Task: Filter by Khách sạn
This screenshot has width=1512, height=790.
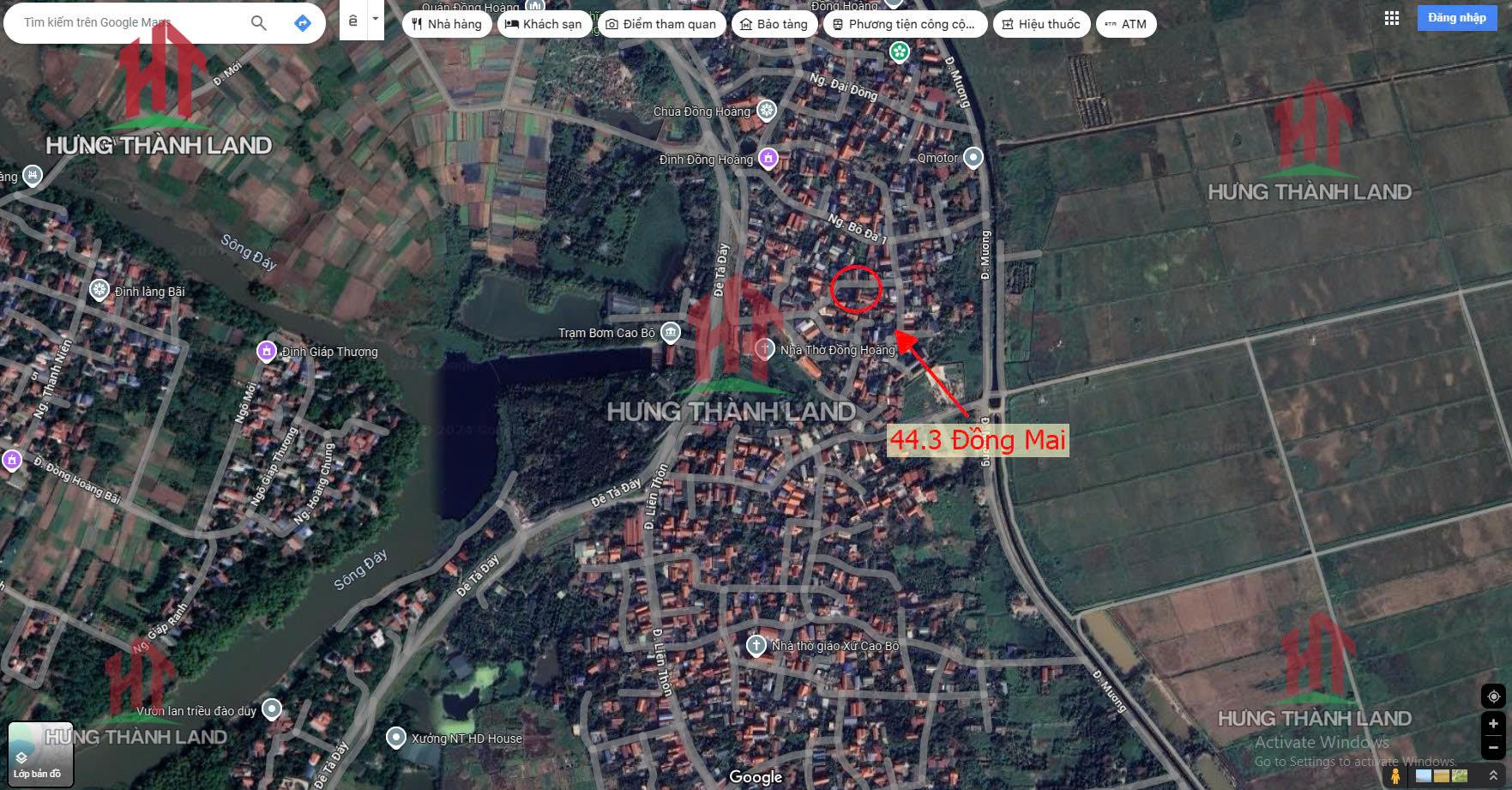Action: [x=544, y=24]
